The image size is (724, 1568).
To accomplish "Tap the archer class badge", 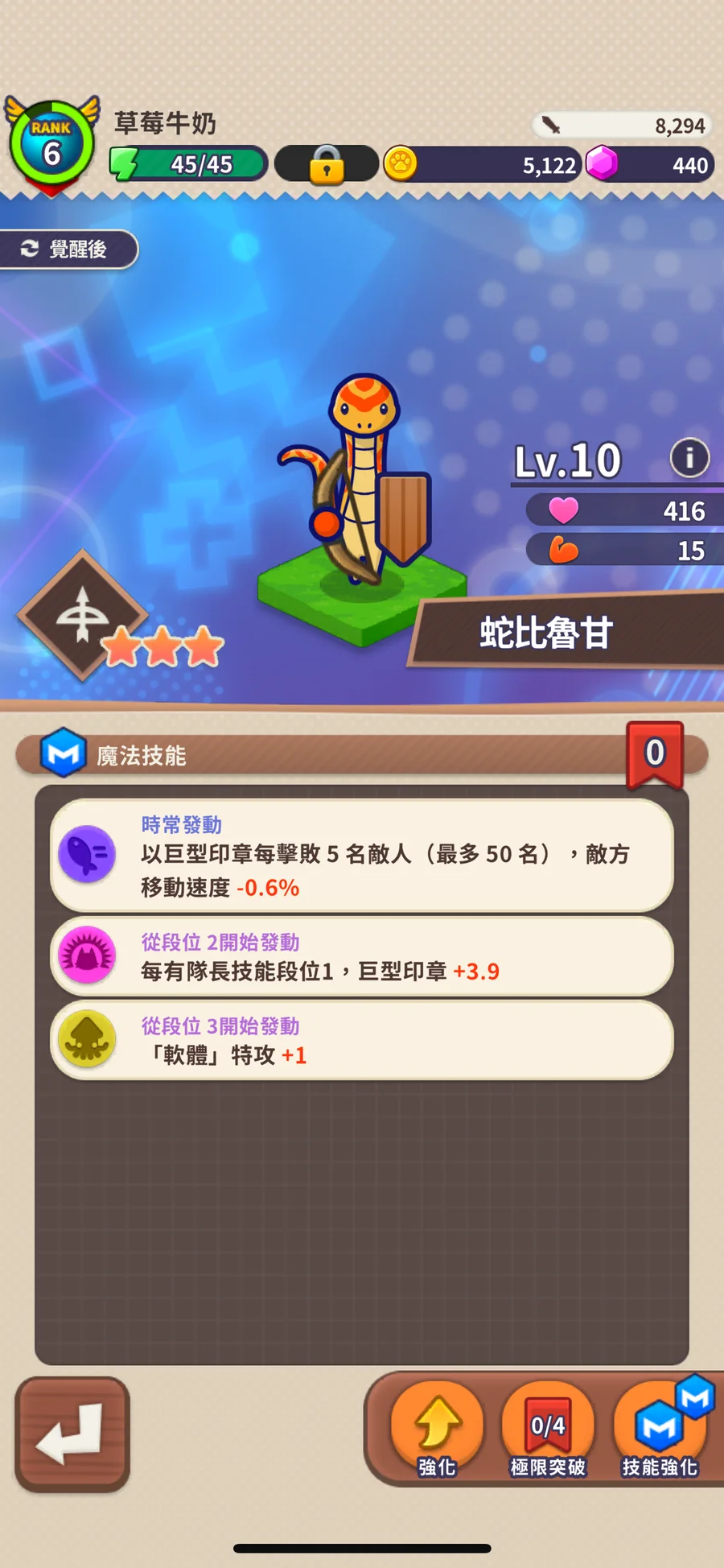I will pyautogui.click(x=82, y=615).
